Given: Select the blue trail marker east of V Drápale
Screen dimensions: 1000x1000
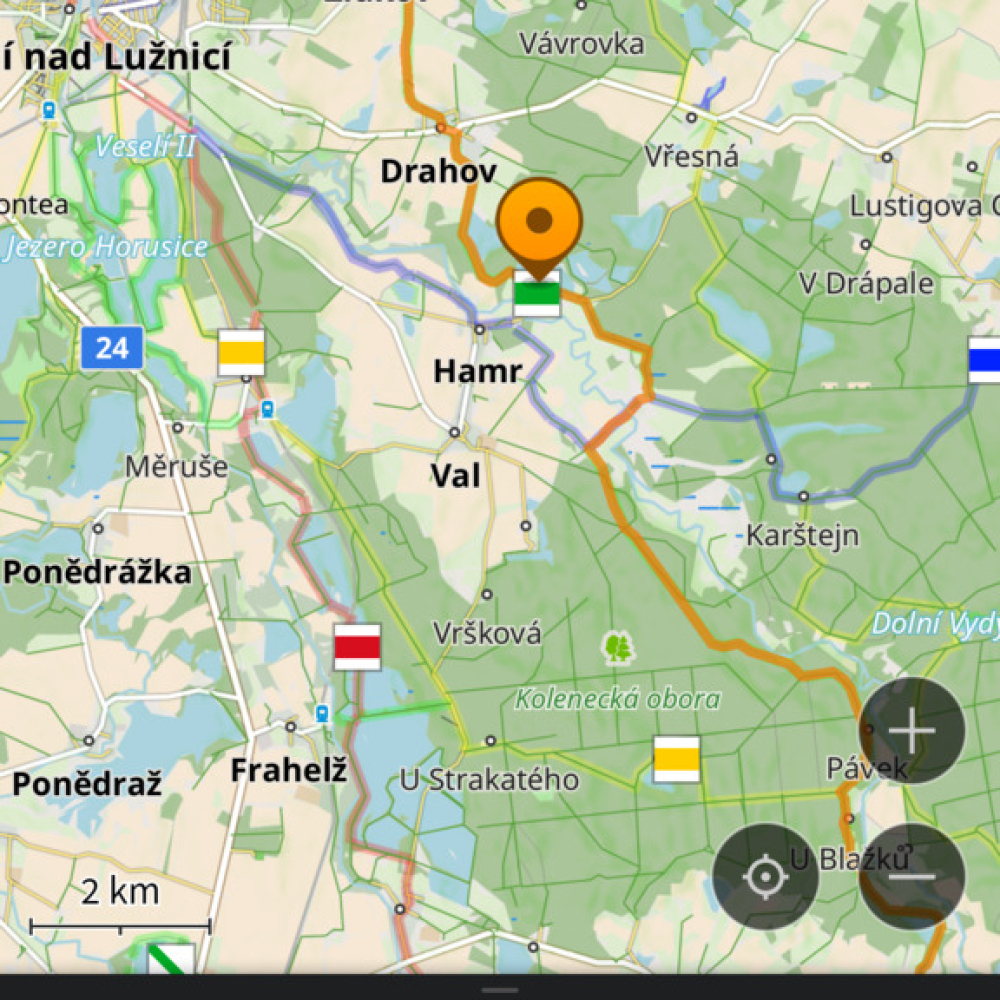Looking at the screenshot, I should [x=984, y=360].
